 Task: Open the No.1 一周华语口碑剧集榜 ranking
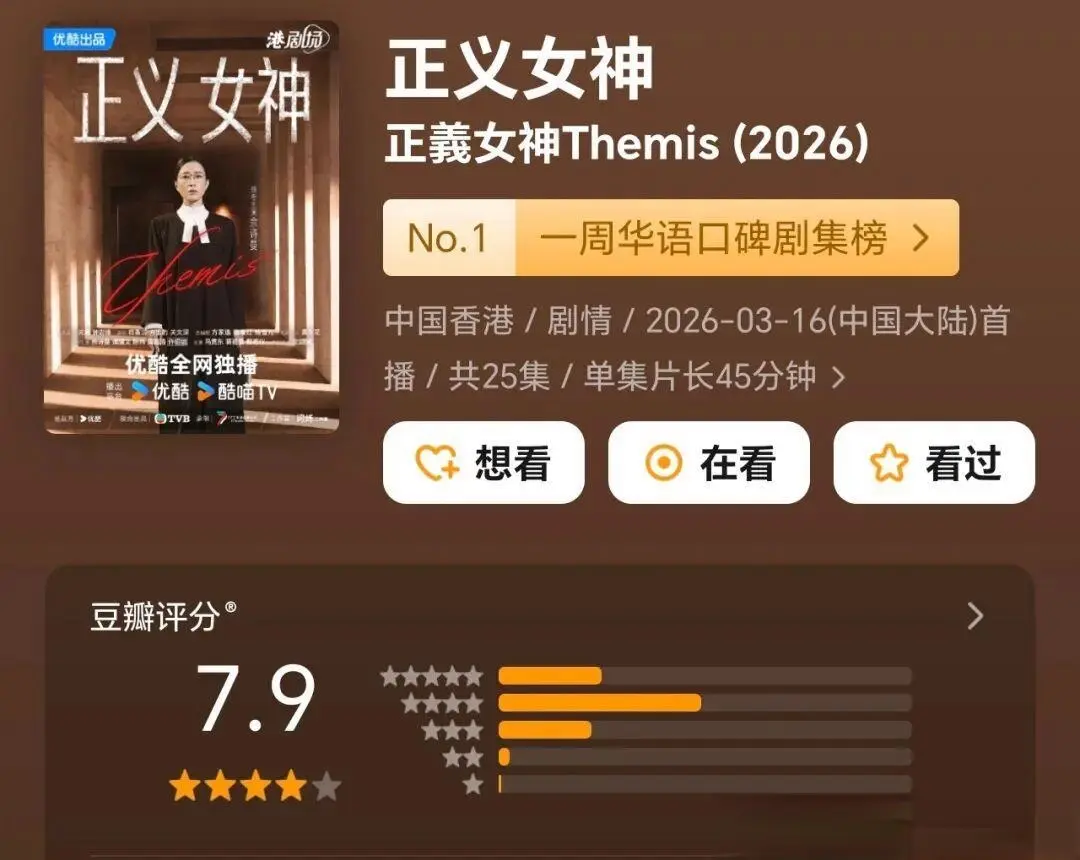[x=670, y=238]
